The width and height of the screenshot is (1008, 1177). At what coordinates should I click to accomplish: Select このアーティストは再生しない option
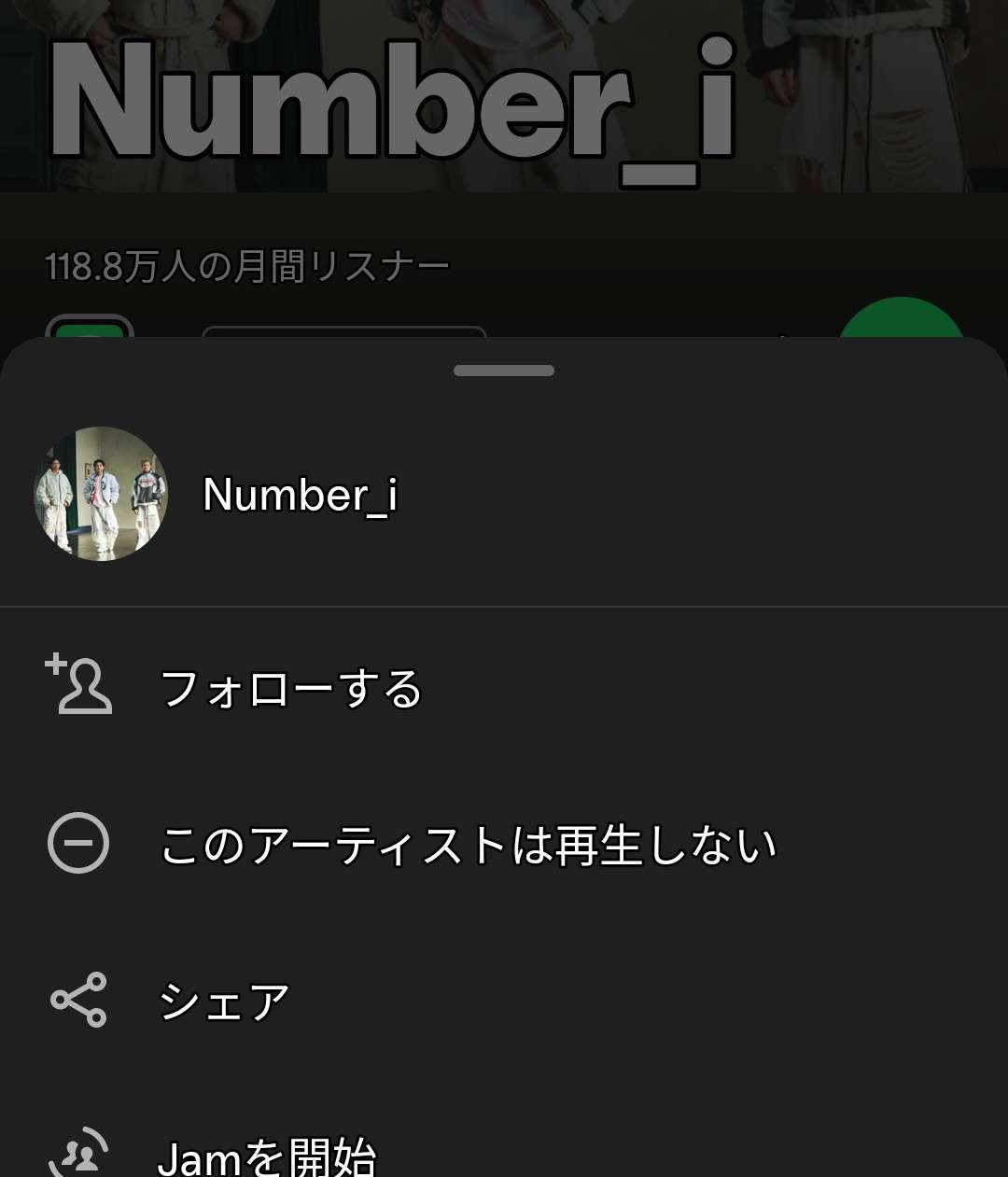467,845
